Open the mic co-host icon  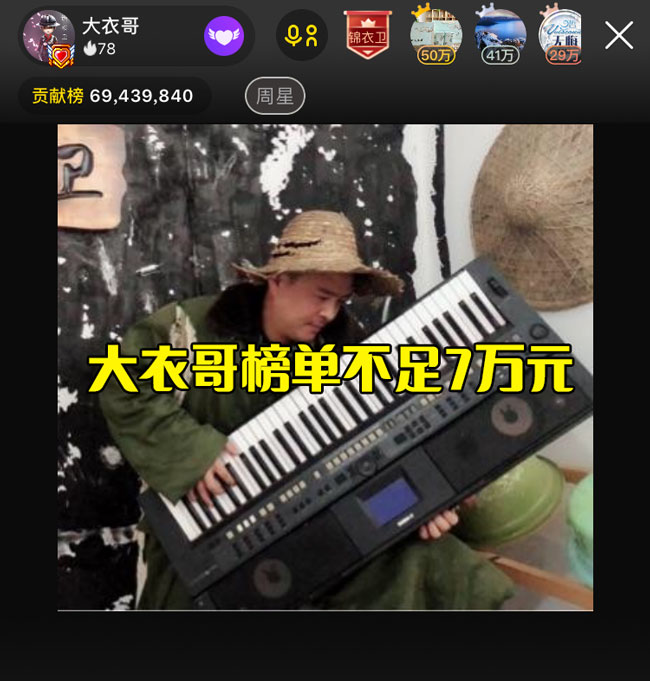pyautogui.click(x=301, y=36)
